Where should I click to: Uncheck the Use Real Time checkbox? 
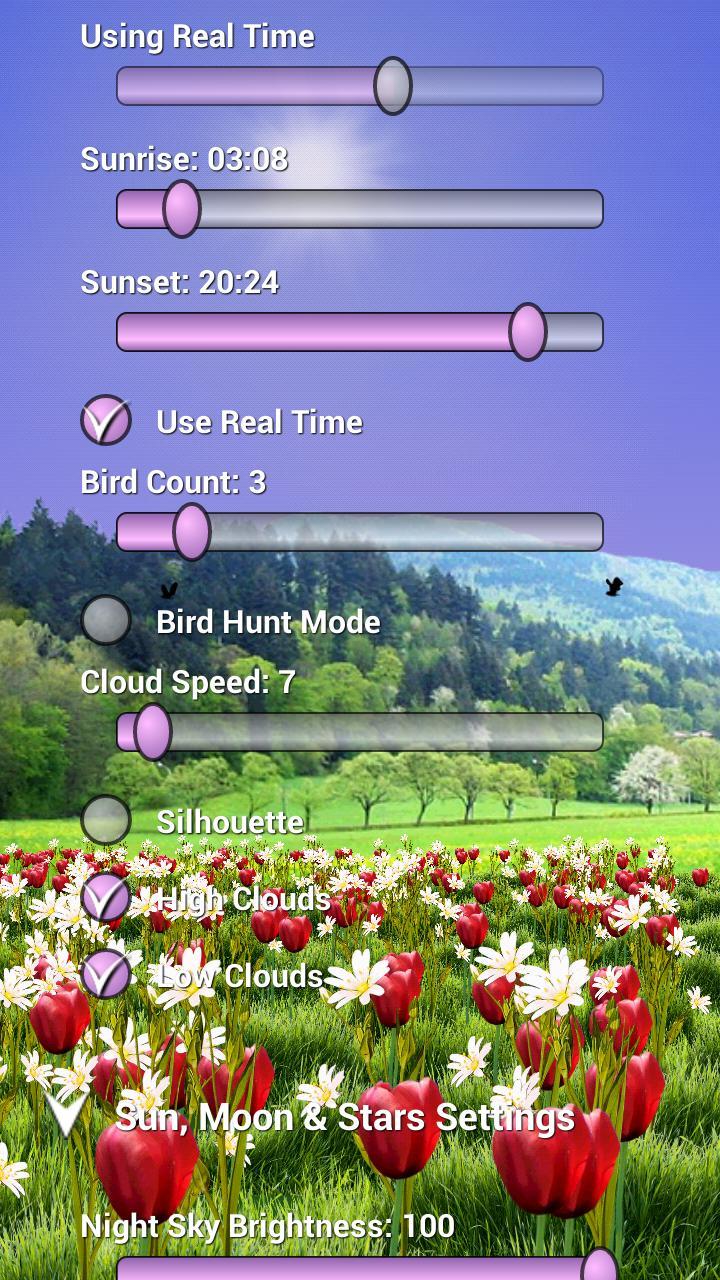pyautogui.click(x=106, y=420)
